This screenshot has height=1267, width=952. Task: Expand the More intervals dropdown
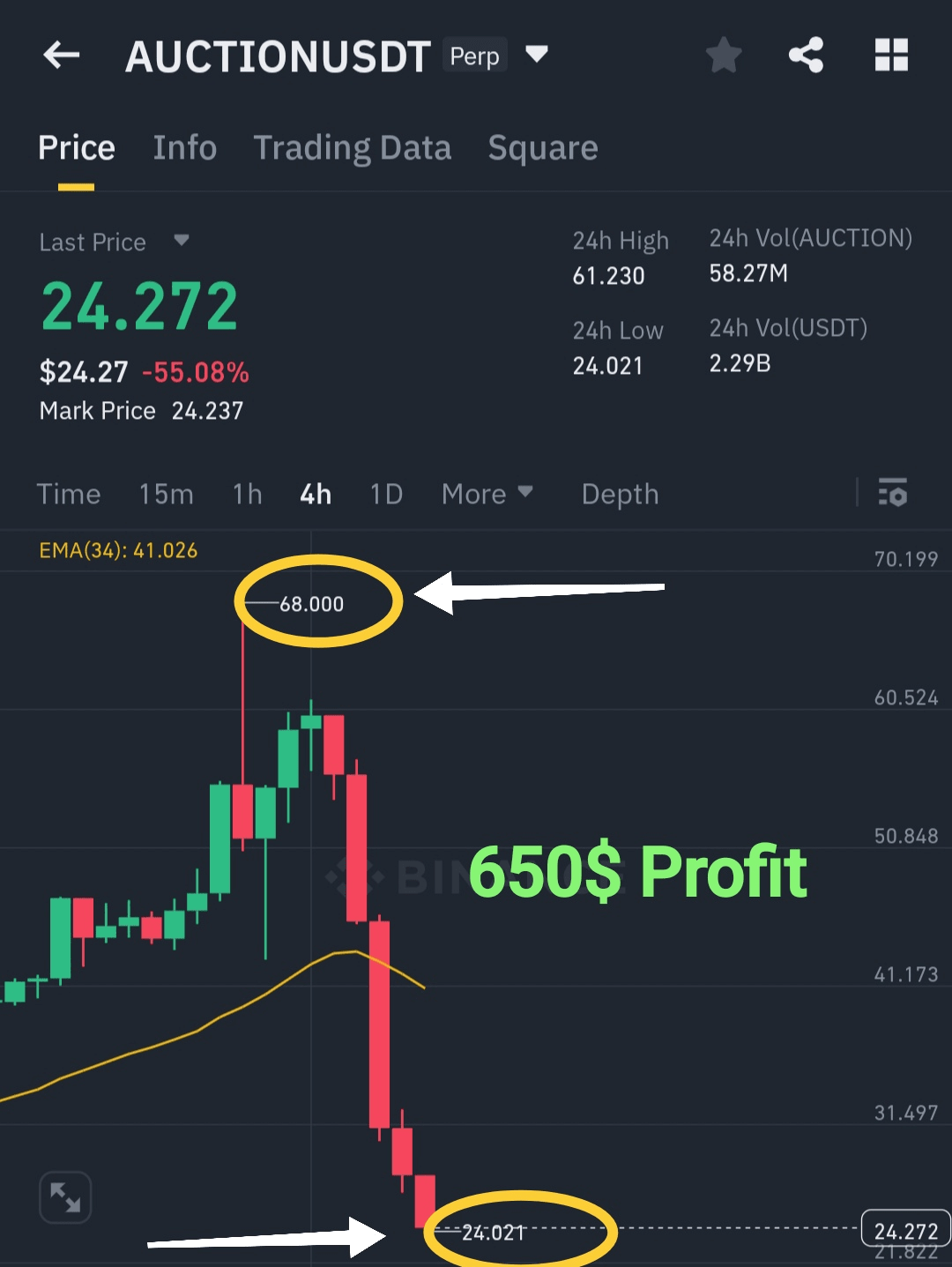(487, 494)
